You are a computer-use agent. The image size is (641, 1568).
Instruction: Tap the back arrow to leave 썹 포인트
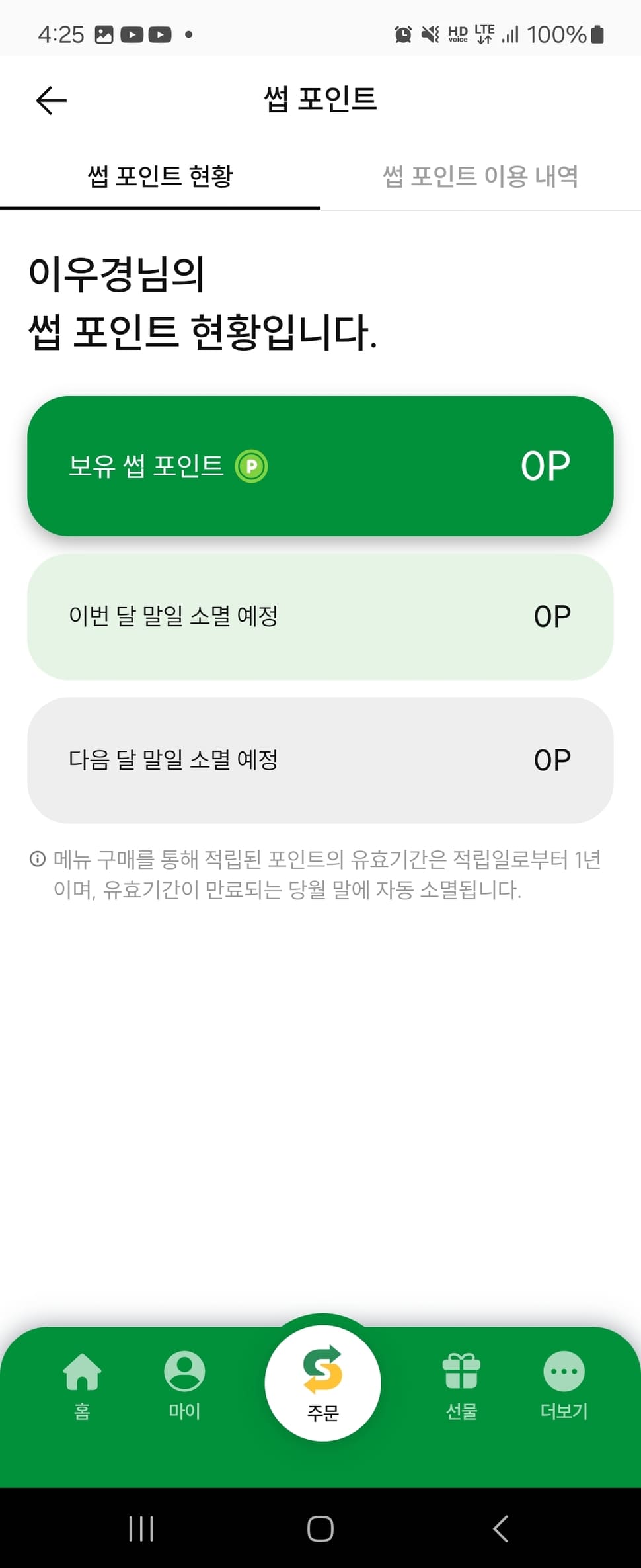(50, 99)
